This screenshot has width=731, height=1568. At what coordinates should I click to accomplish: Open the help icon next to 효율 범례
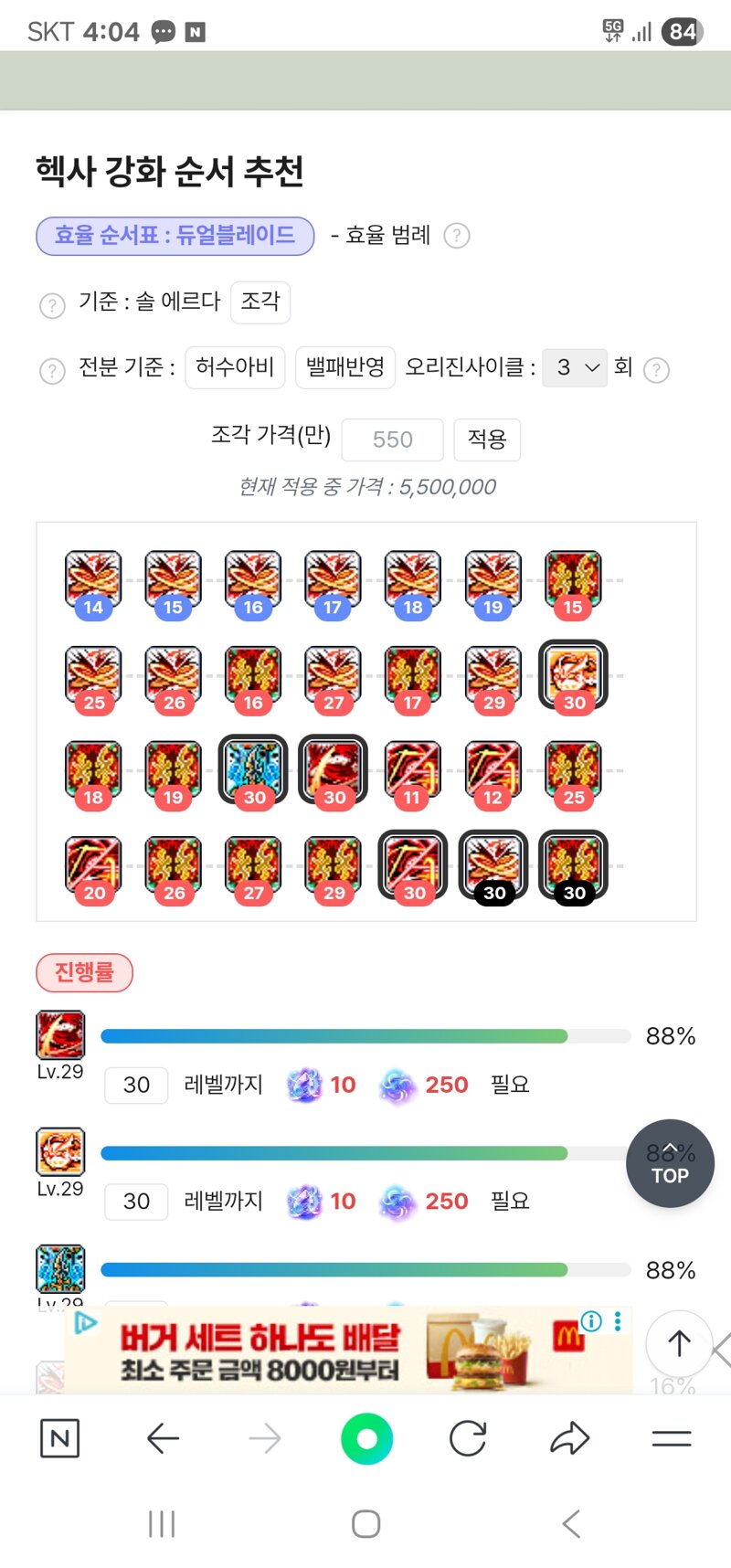point(456,236)
